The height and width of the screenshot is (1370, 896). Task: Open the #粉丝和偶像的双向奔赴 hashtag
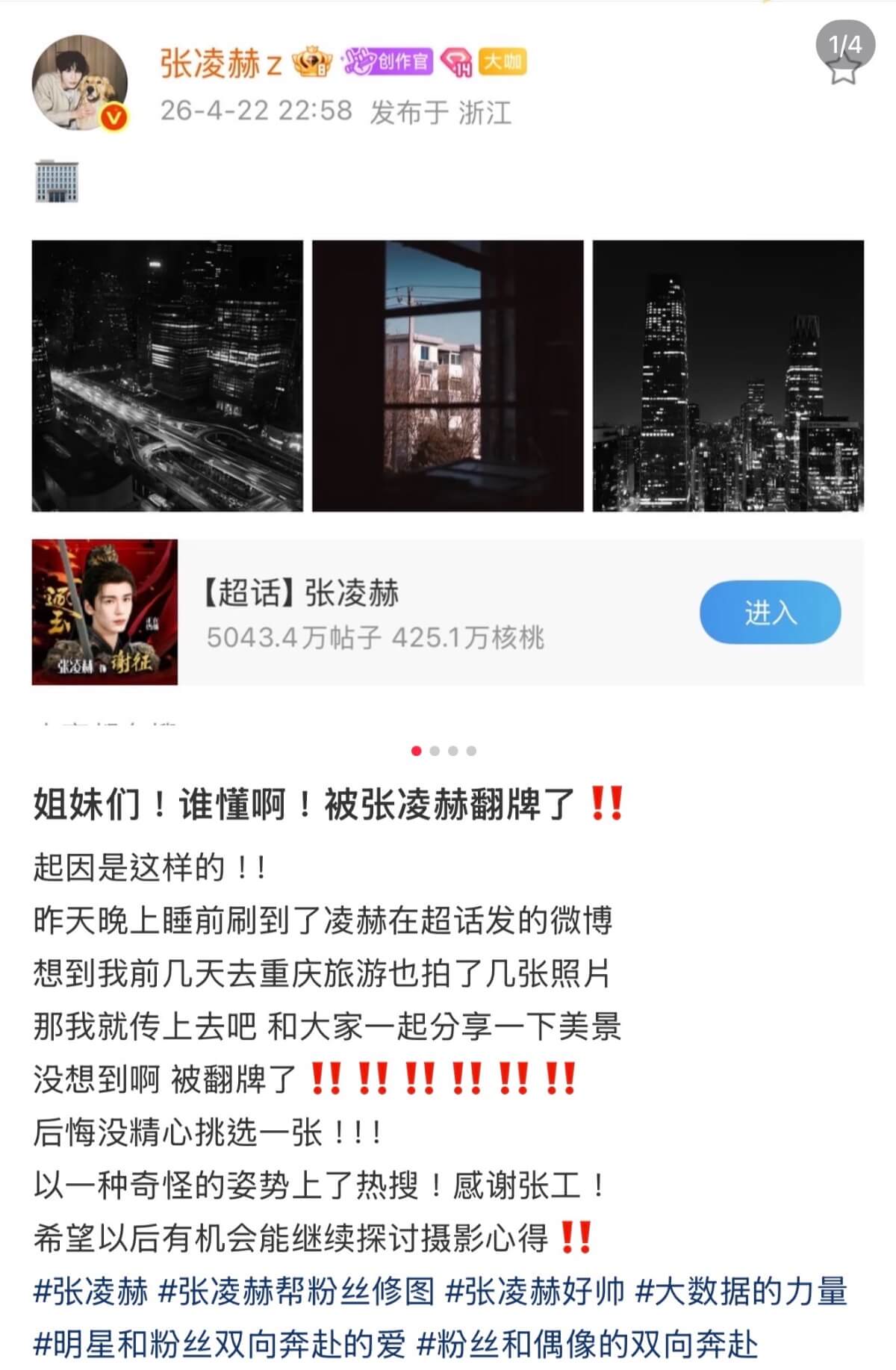[x=588, y=1345]
